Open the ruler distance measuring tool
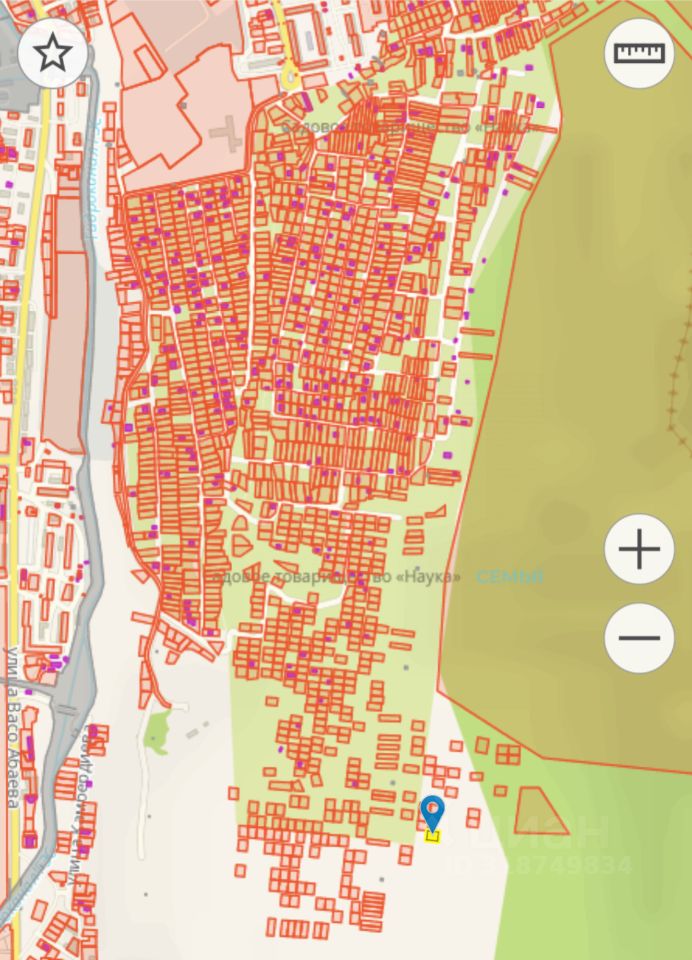 click(x=639, y=53)
